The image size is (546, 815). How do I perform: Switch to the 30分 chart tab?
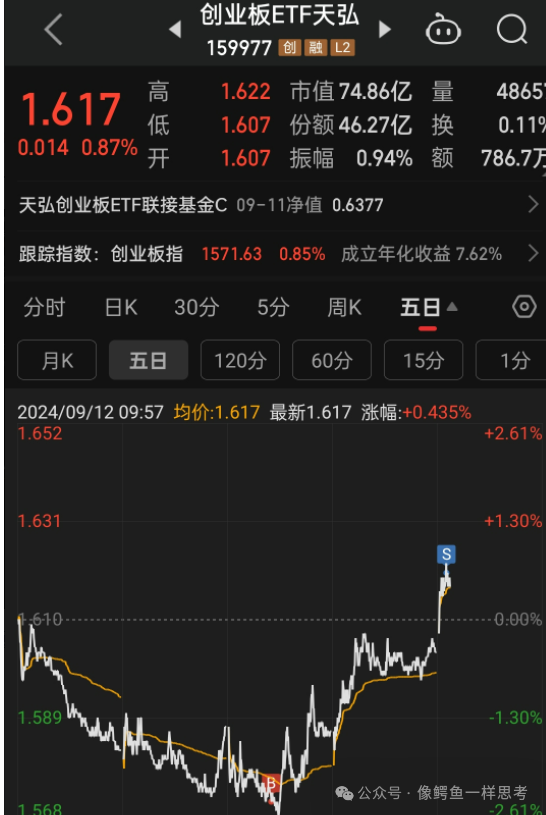[197, 307]
